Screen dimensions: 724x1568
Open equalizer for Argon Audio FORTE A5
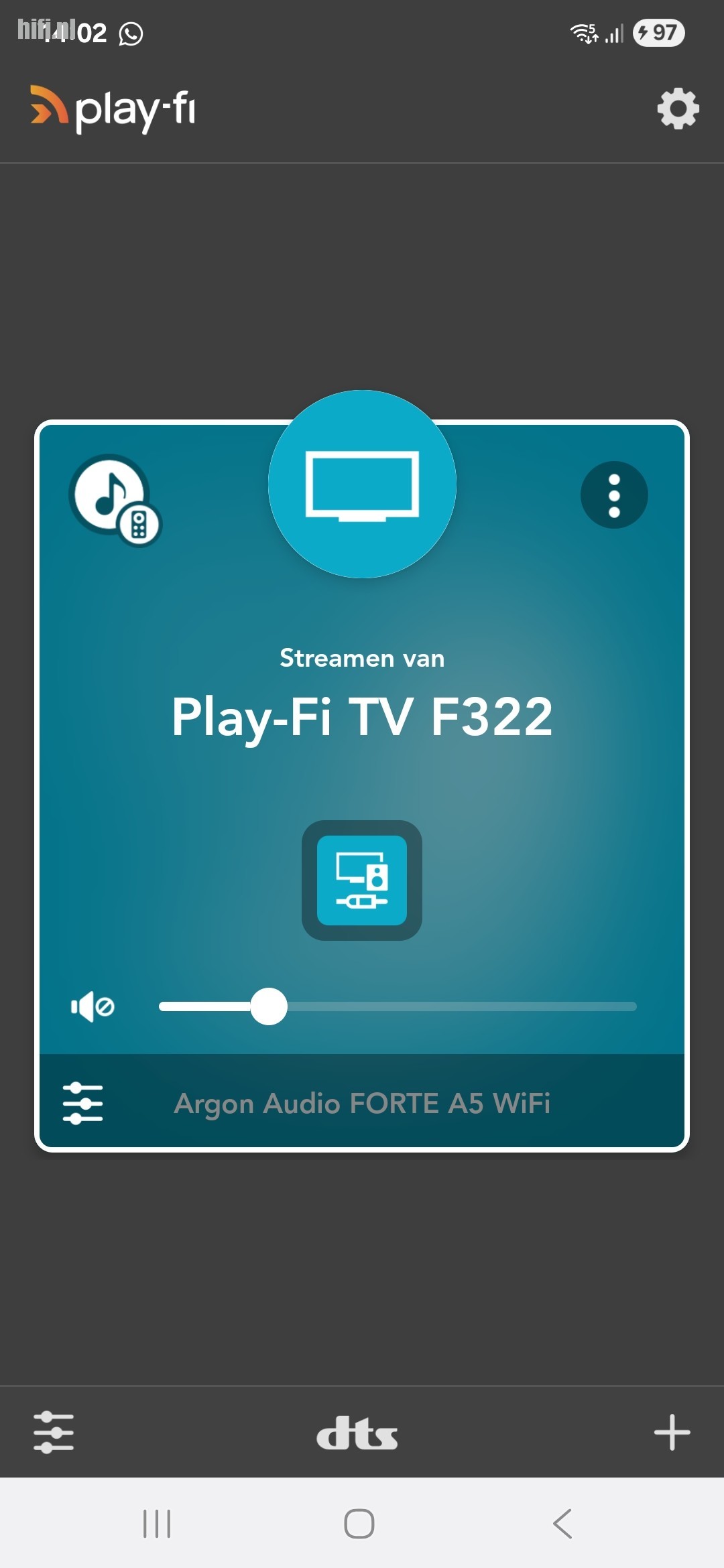pos(82,1103)
